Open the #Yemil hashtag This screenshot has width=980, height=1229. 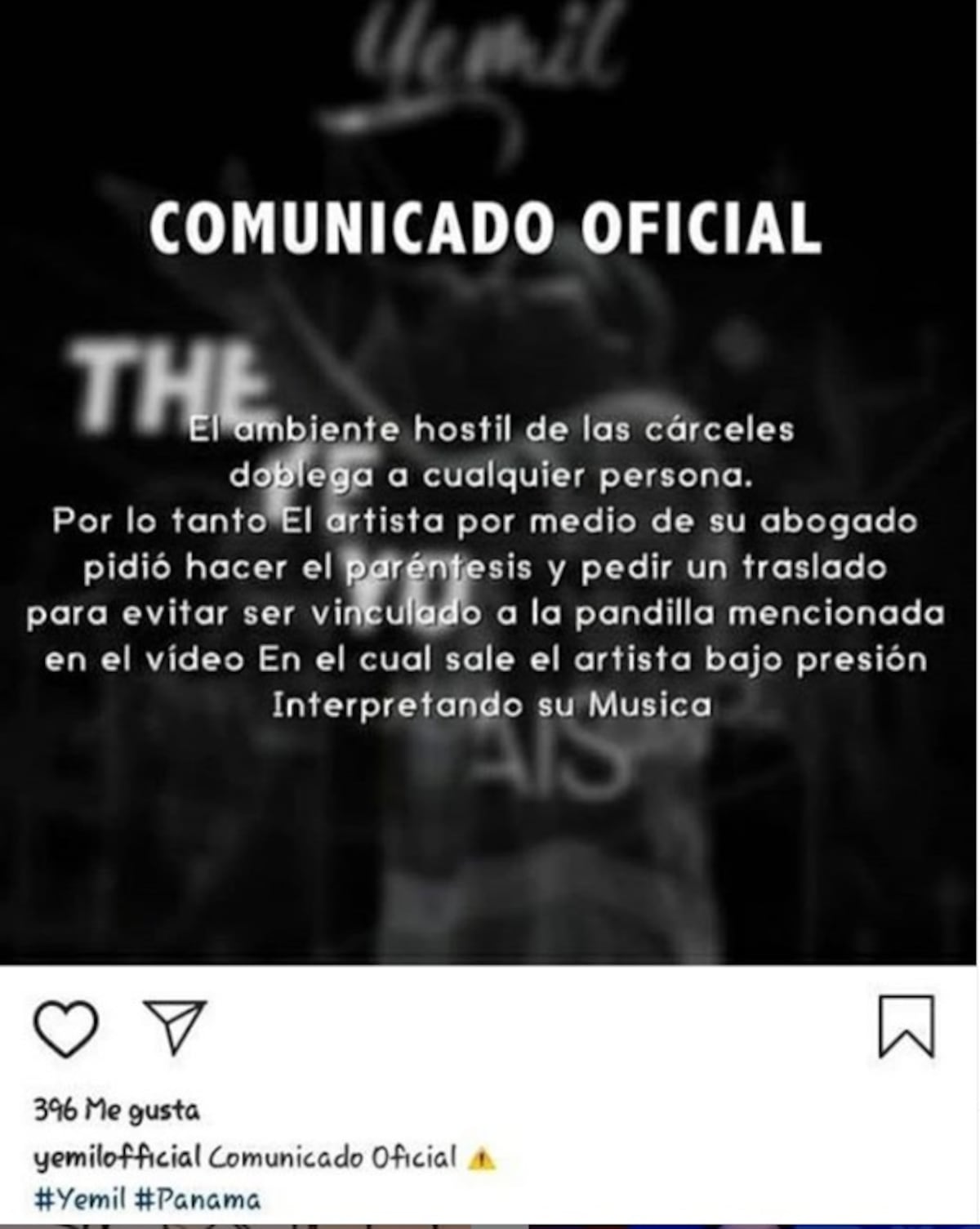[x=81, y=1200]
